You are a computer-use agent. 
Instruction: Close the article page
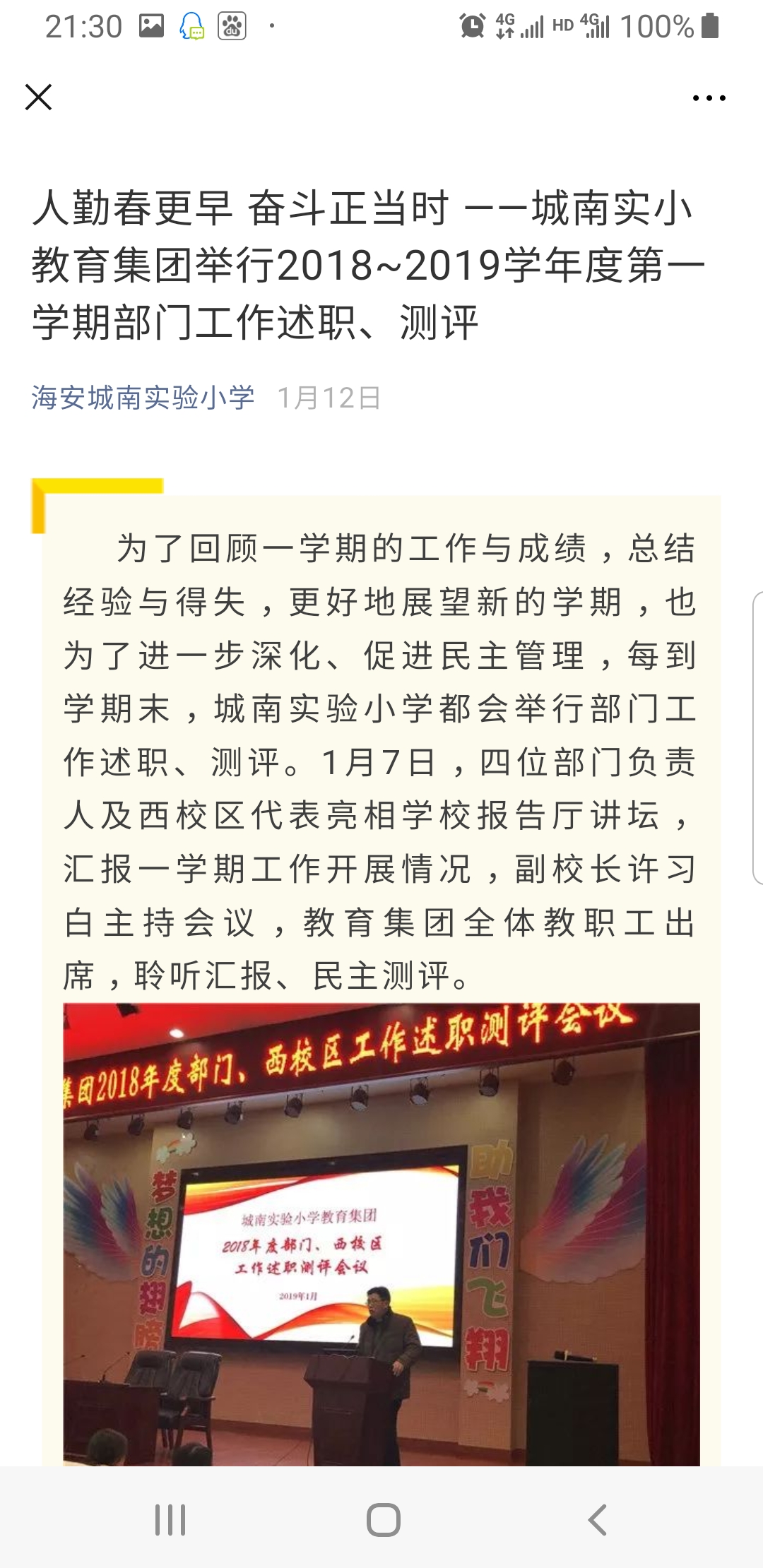tap(38, 97)
